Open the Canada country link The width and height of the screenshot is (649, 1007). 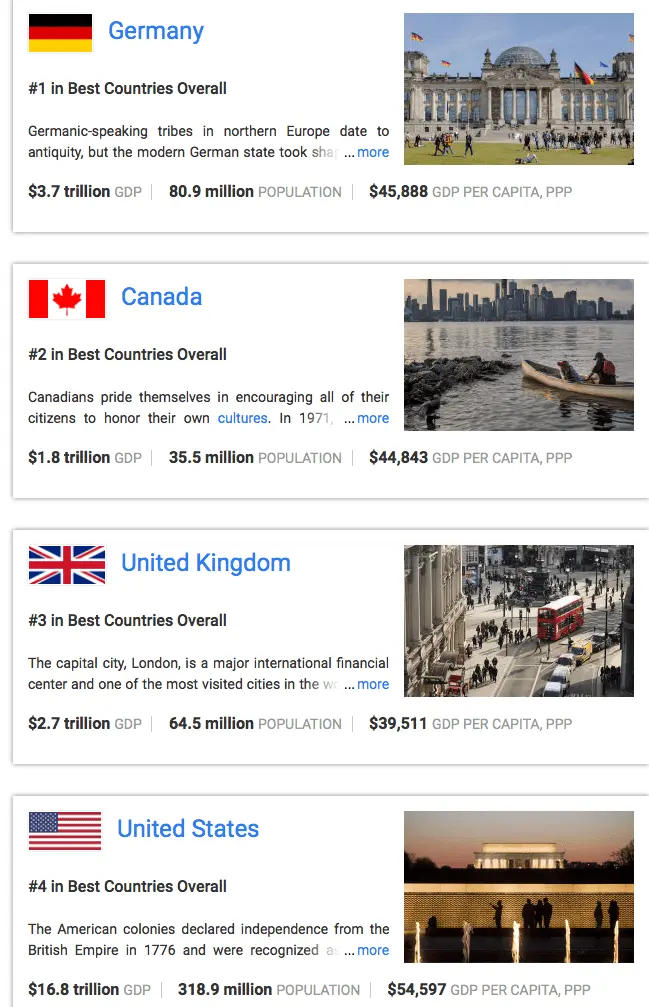click(161, 297)
